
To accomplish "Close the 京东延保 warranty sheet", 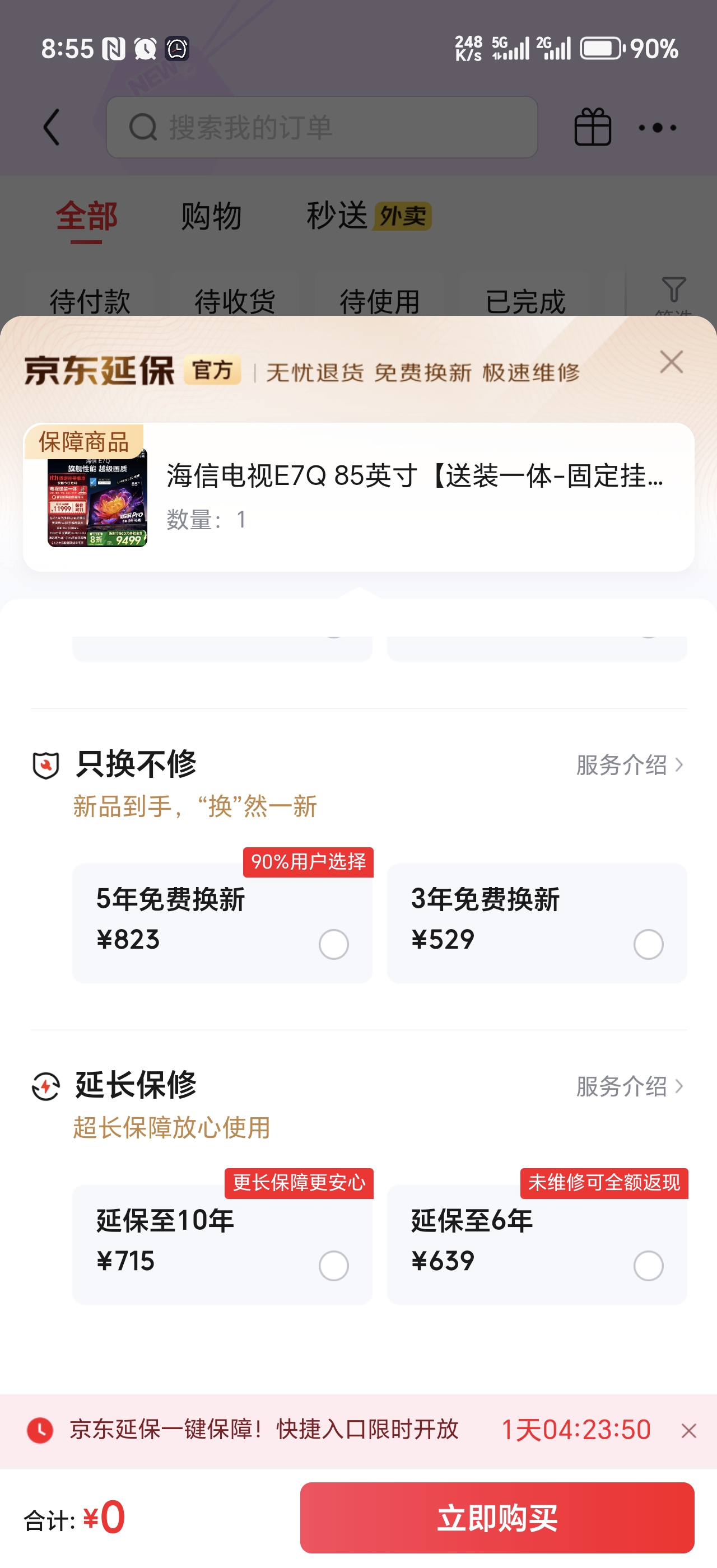I will click(671, 362).
